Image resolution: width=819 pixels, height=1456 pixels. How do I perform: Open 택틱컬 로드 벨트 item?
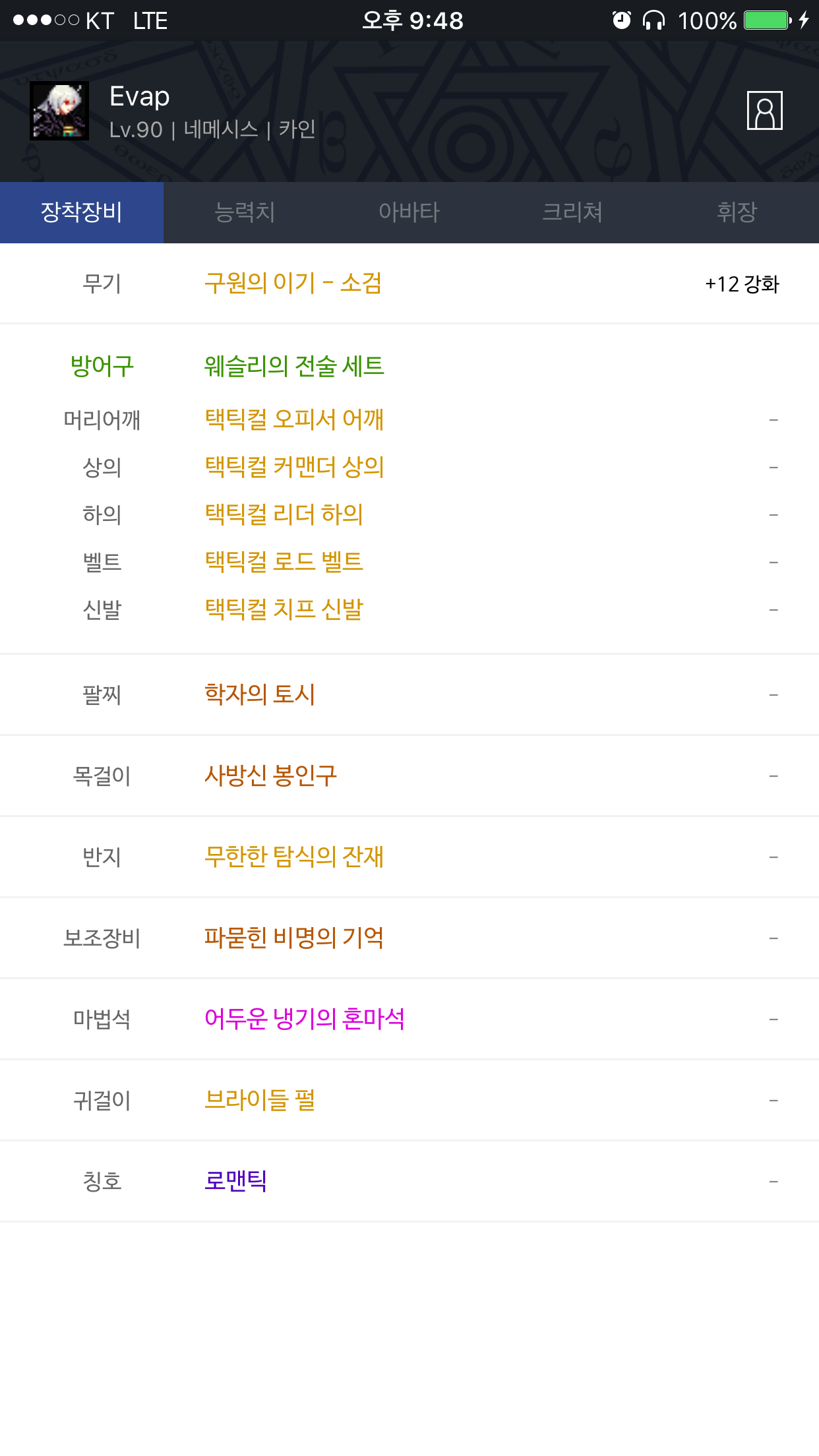coord(284,562)
